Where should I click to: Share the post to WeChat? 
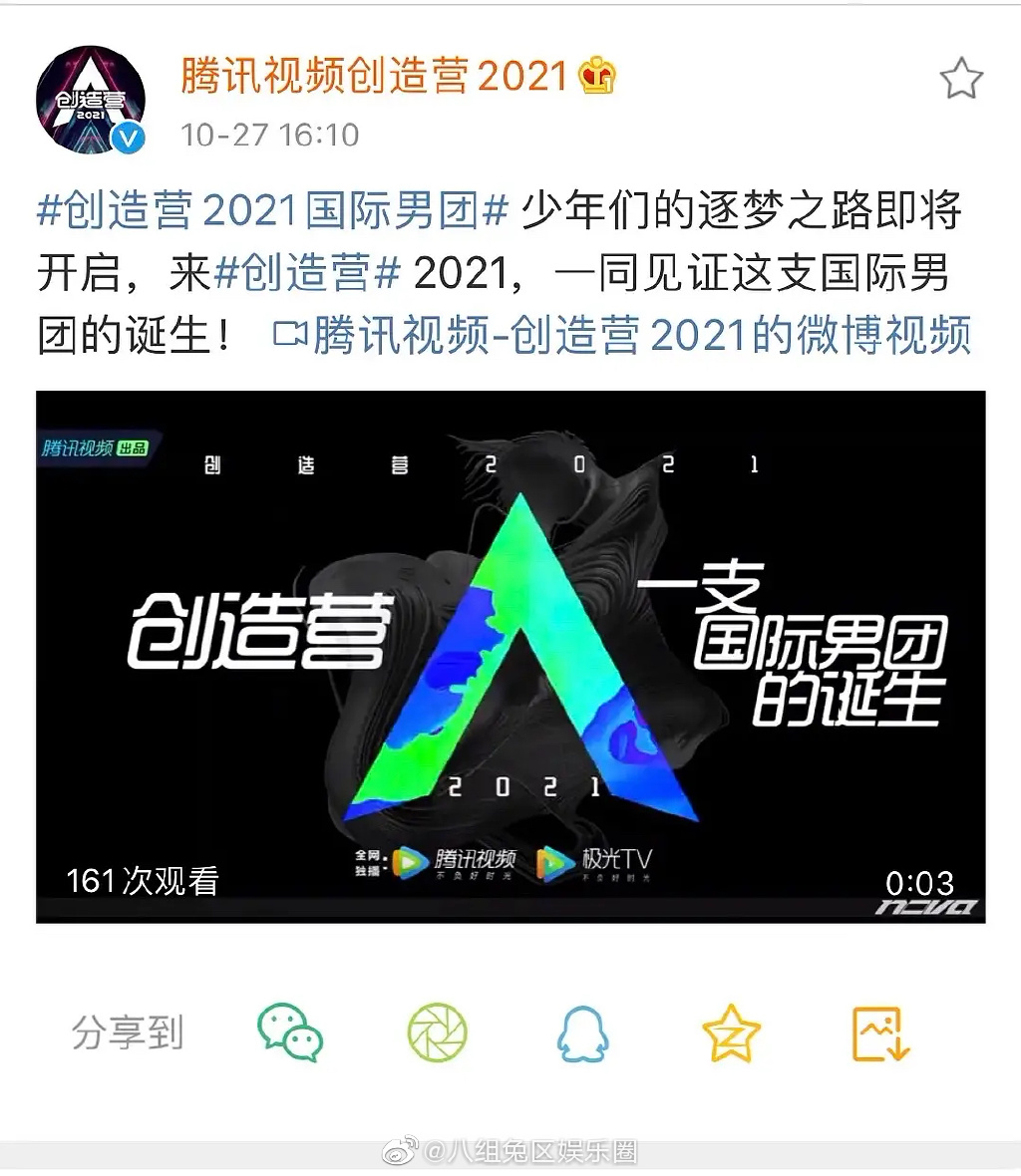[290, 1032]
